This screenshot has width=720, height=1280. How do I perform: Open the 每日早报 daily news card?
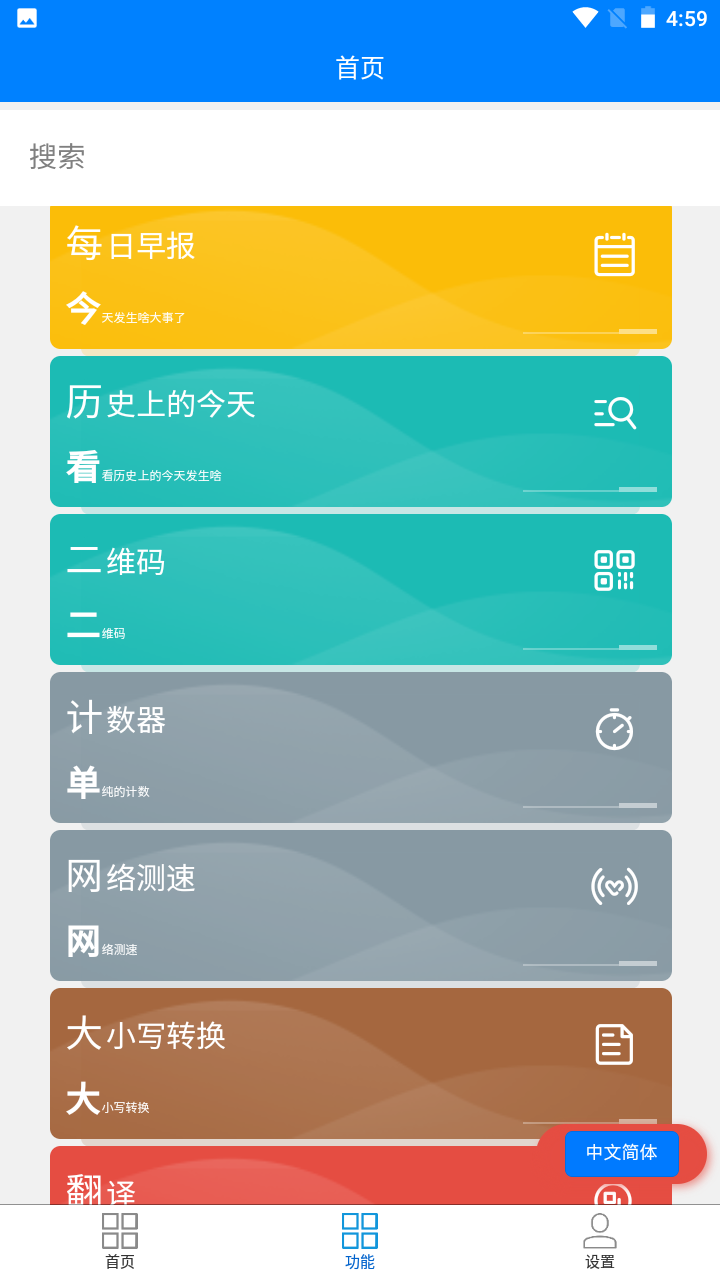tap(300, 277)
